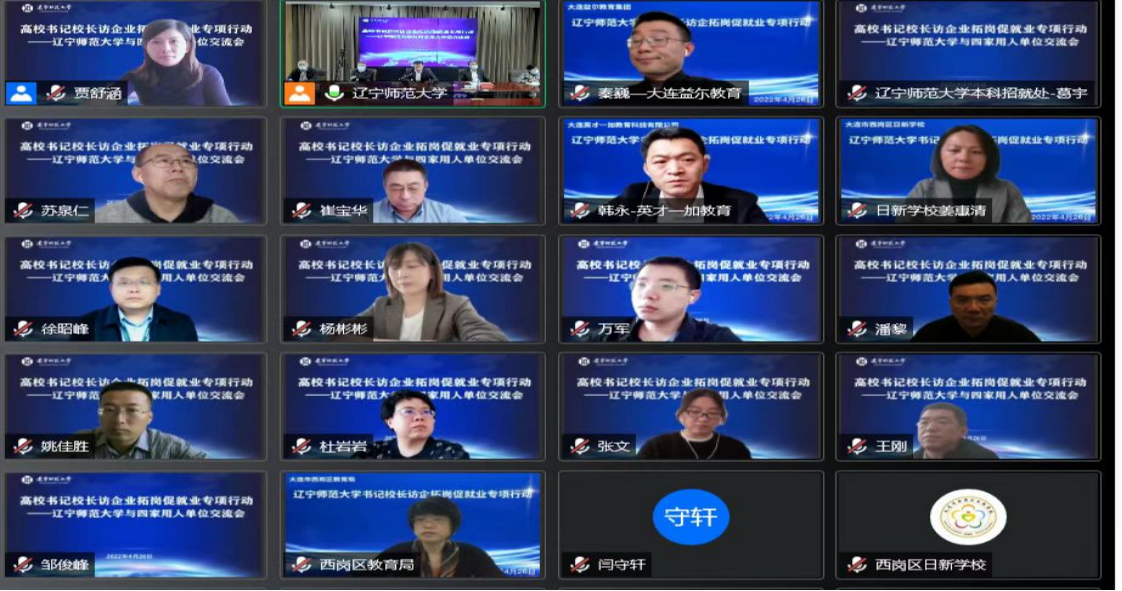Tap 杨彬彬's participant tile

point(413,289)
